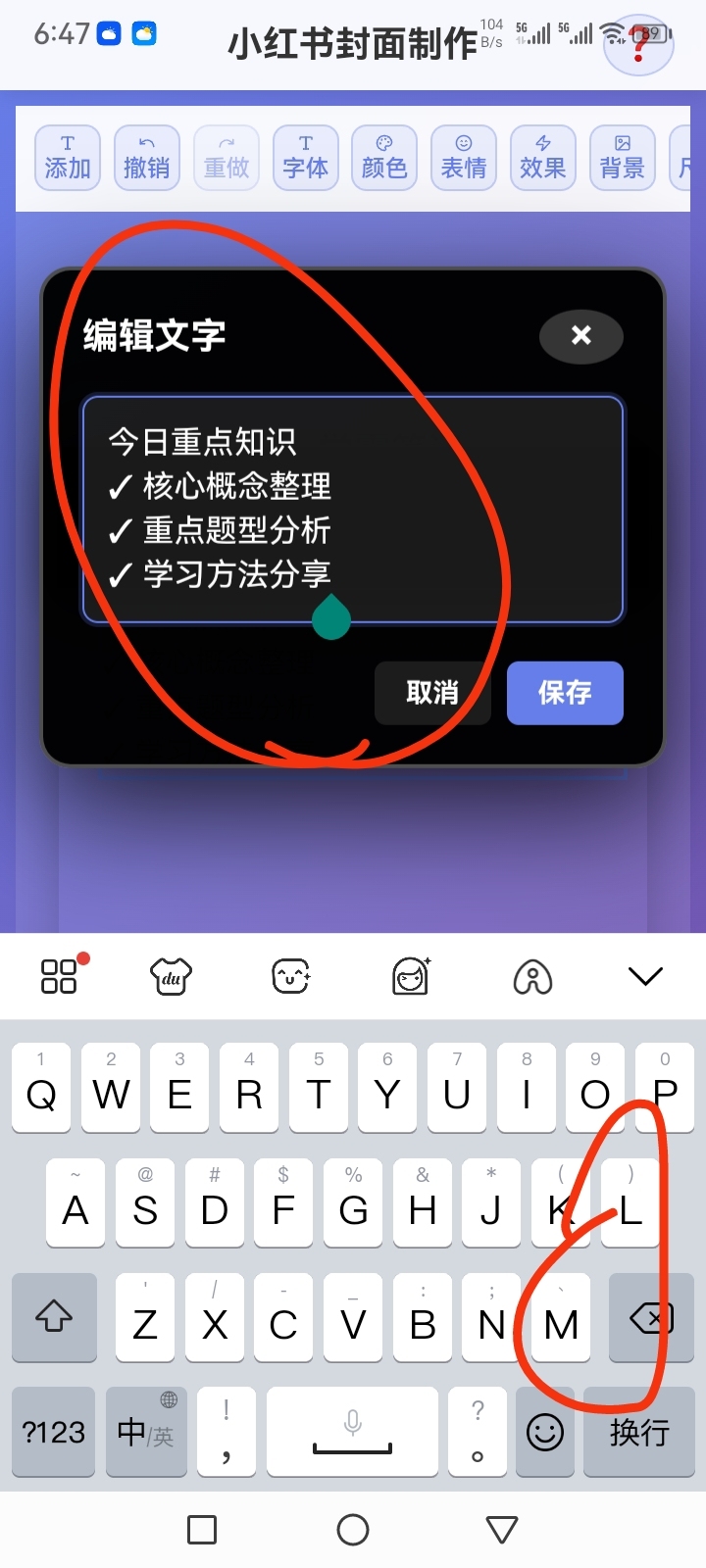The height and width of the screenshot is (1568, 706).
Task: Switch keyboard language with 中/英 key
Action: 146,1432
